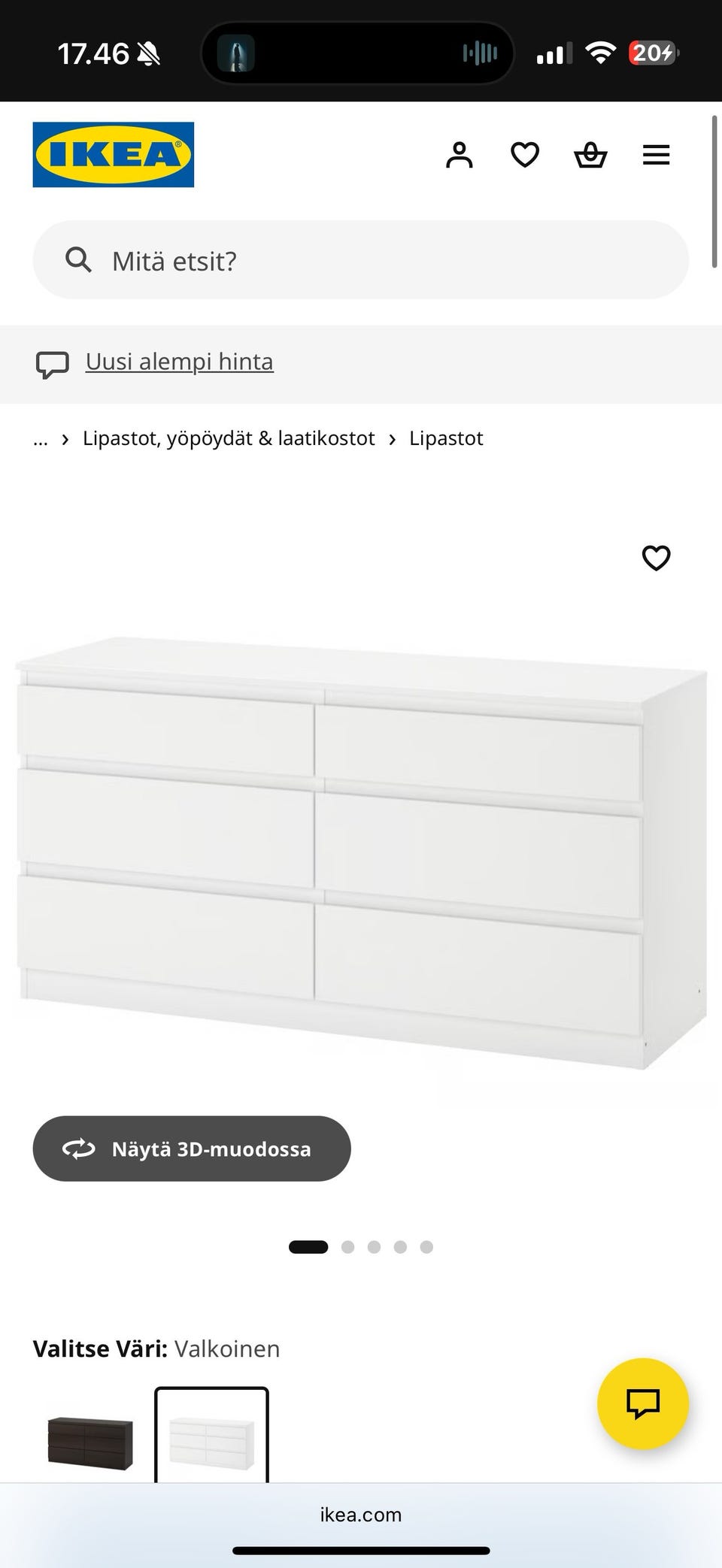Viewport: 722px width, 1568px height.
Task: Go to 'Lipastot, yöpöydät & laatikostot' breadcrumb
Action: [x=229, y=438]
